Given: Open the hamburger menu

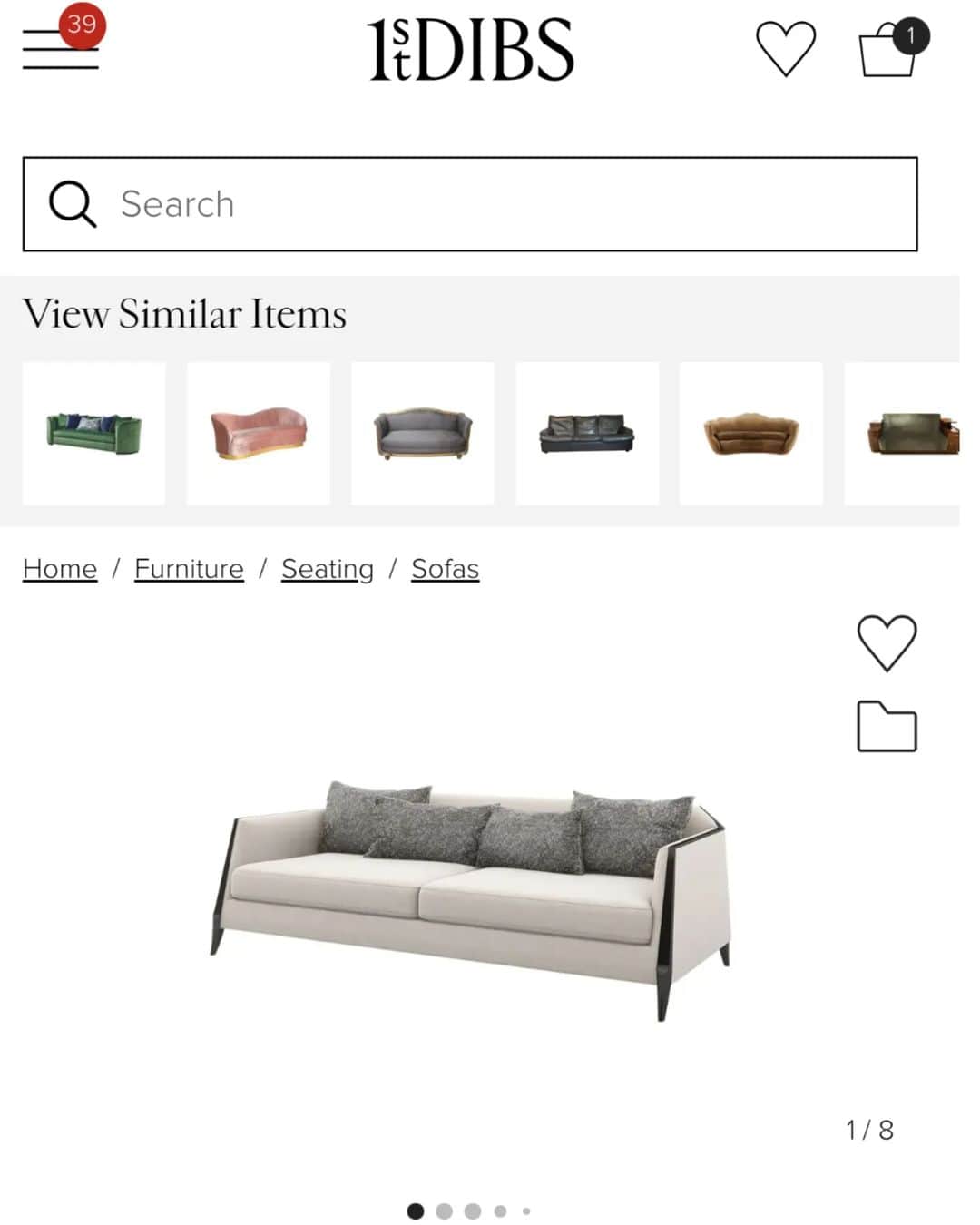Looking at the screenshot, I should point(60,49).
